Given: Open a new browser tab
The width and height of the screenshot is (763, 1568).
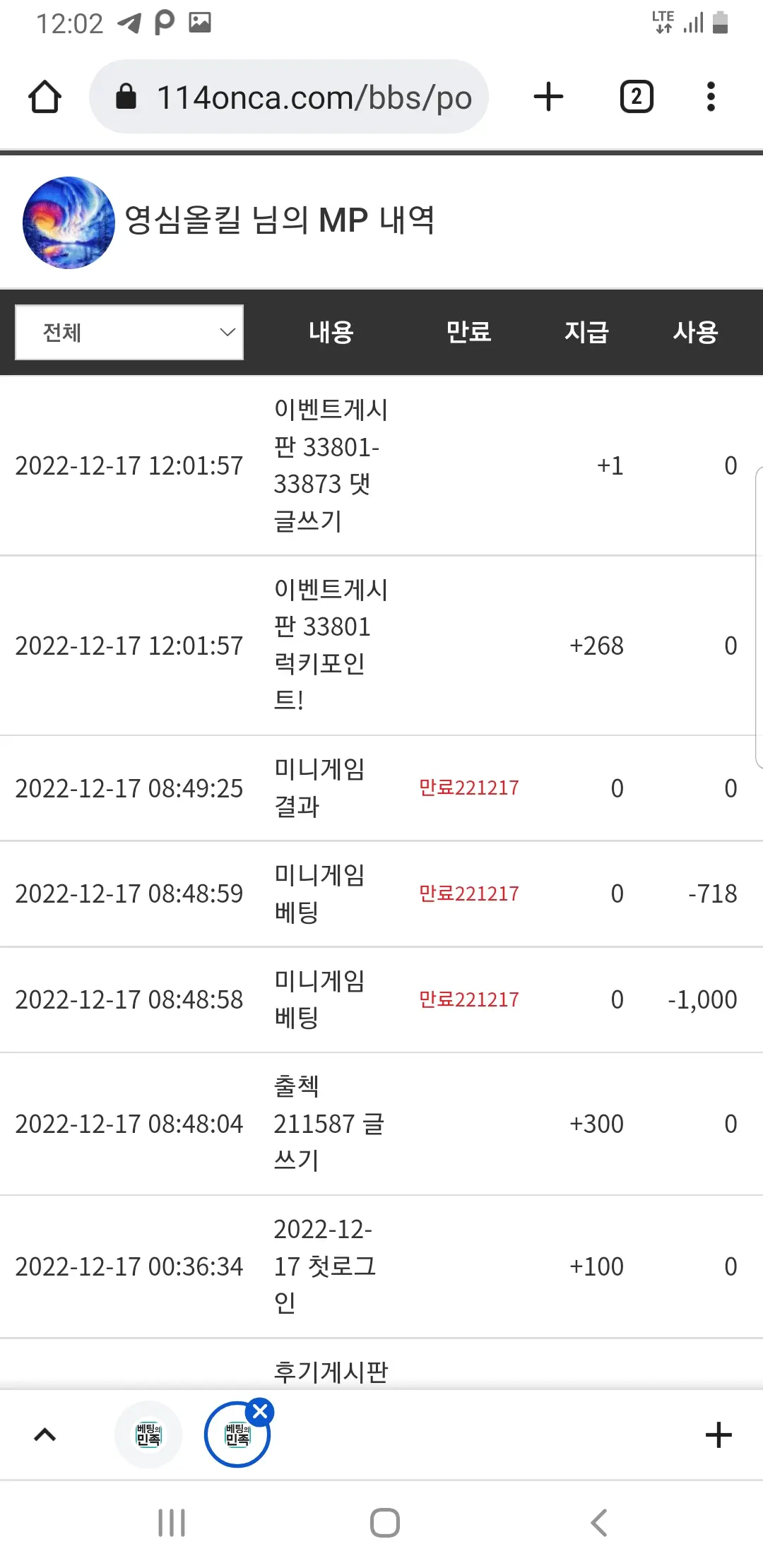Looking at the screenshot, I should [x=548, y=97].
